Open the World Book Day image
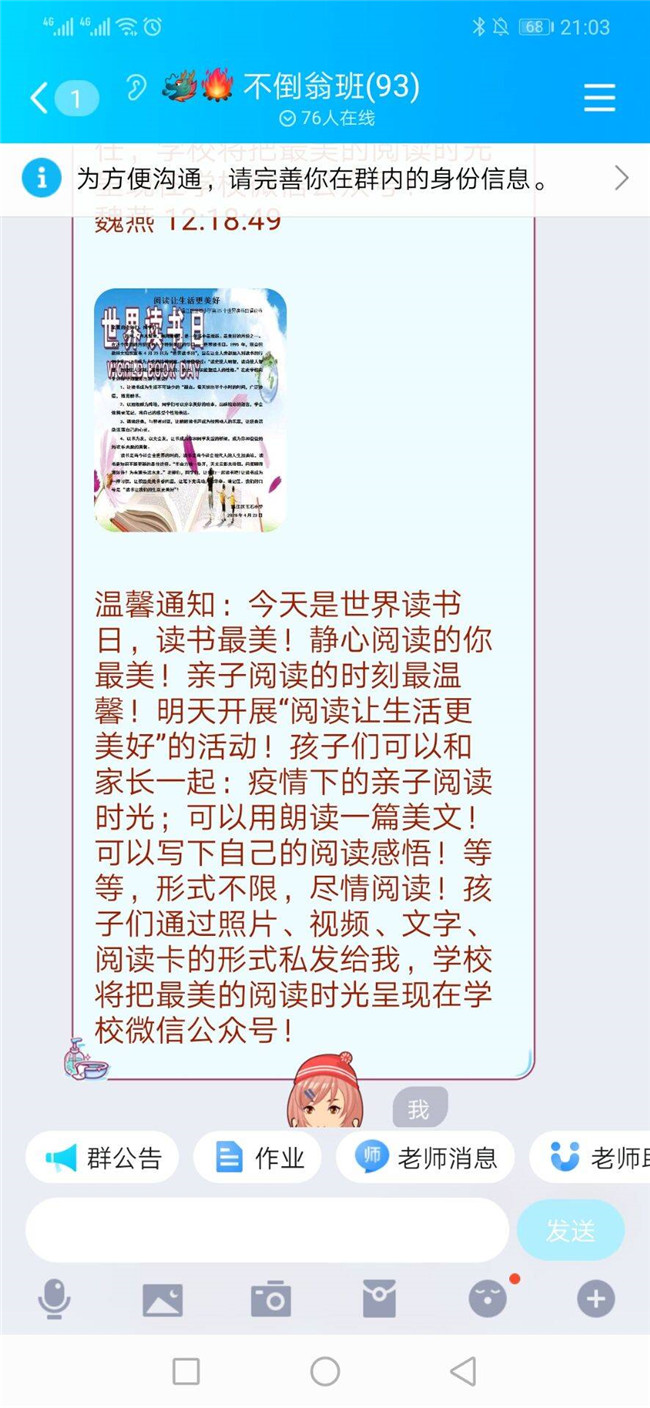This screenshot has width=650, height=1408. pyautogui.click(x=190, y=410)
